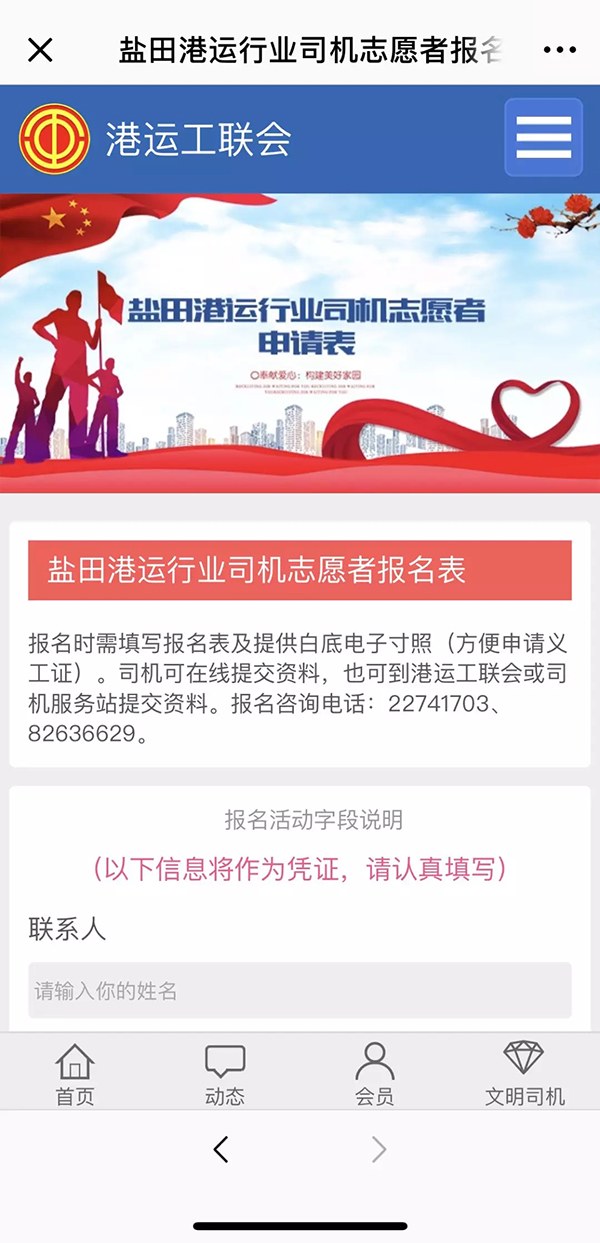The width and height of the screenshot is (600, 1243).
Task: Select the 文明司机 tab
Action: click(524, 1074)
